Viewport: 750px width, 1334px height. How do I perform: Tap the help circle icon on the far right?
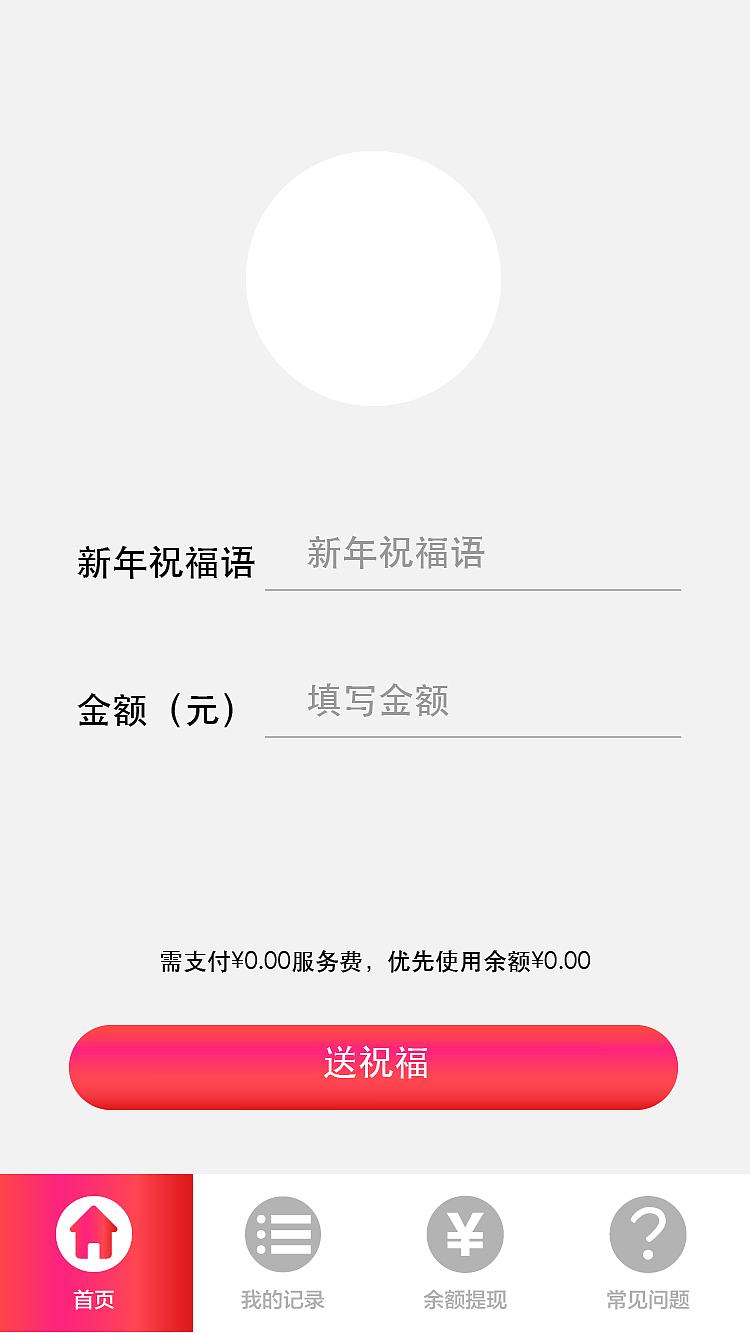point(648,1232)
